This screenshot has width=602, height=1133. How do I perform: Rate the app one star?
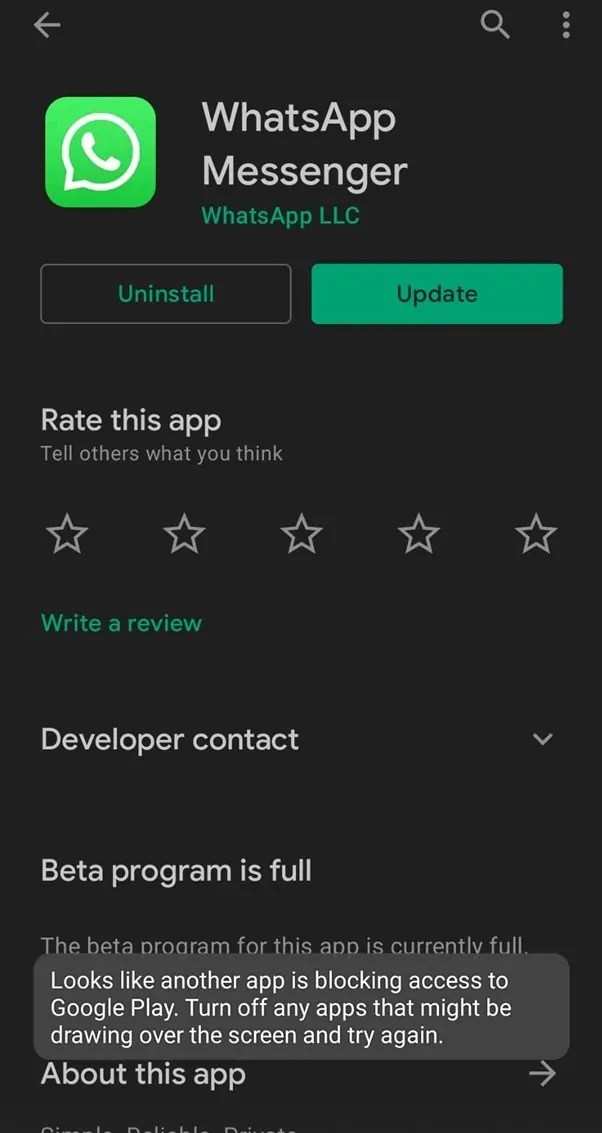67,535
